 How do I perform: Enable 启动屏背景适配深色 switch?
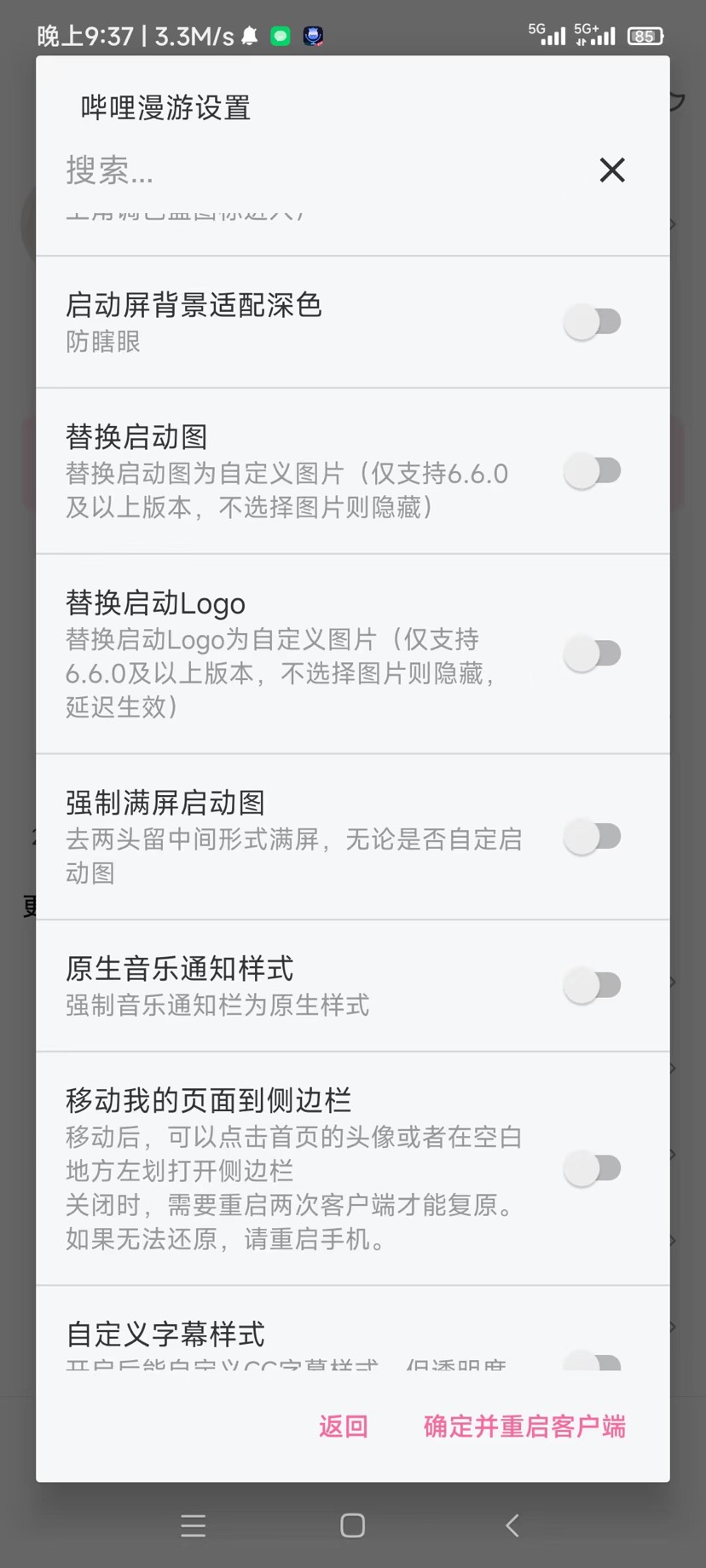pyautogui.click(x=593, y=322)
